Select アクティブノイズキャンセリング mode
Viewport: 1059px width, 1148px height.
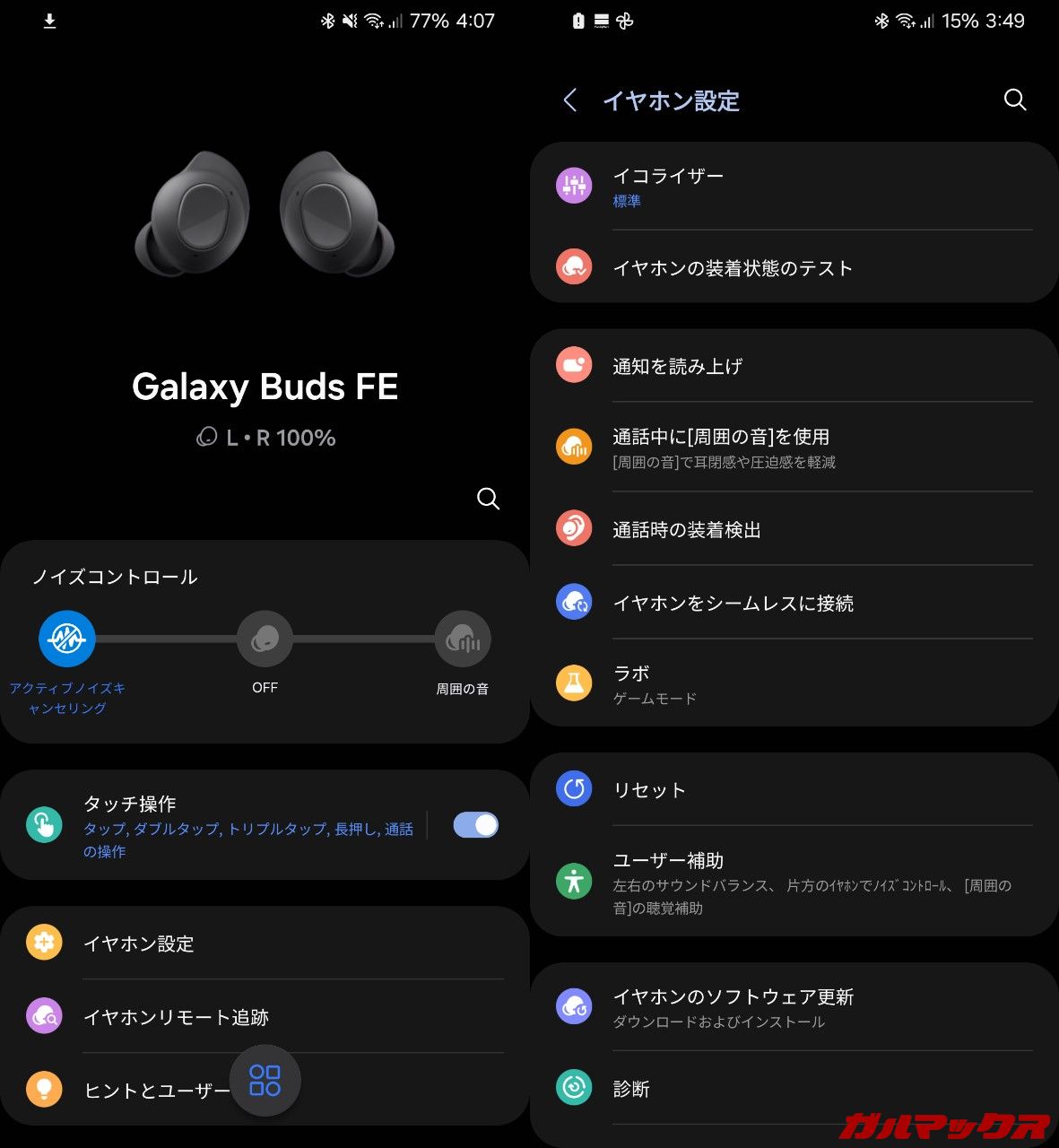67,639
